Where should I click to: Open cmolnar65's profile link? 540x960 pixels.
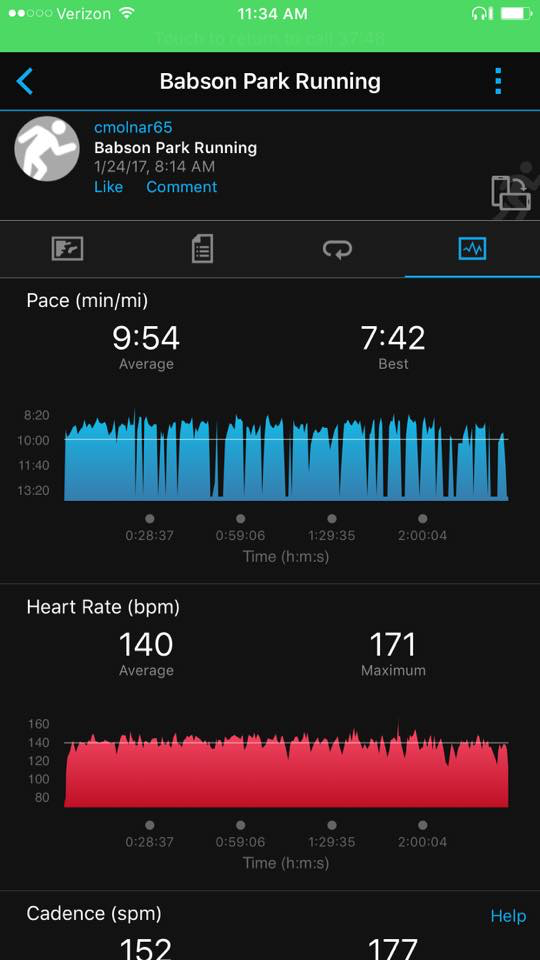[x=133, y=127]
